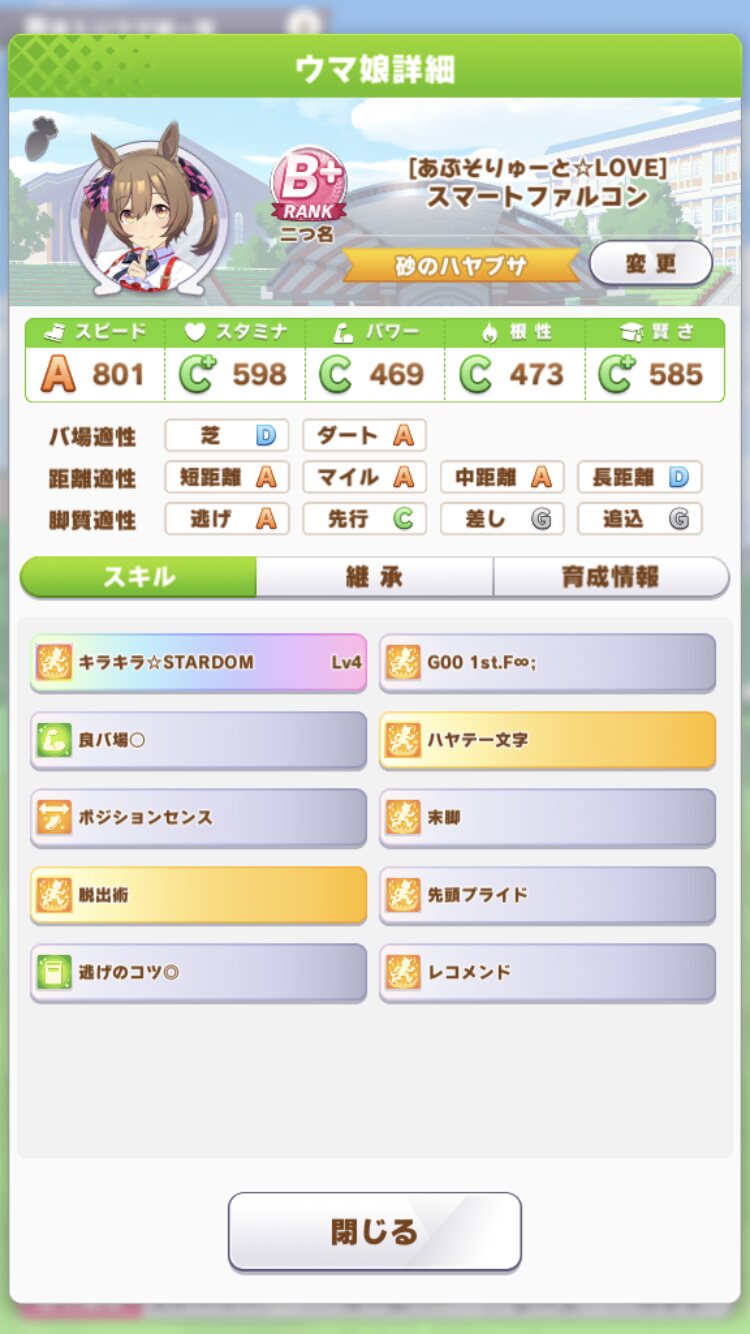Viewport: 750px width, 1334px height.
Task: Close the dialog with 閉じる
Action: click(374, 1231)
